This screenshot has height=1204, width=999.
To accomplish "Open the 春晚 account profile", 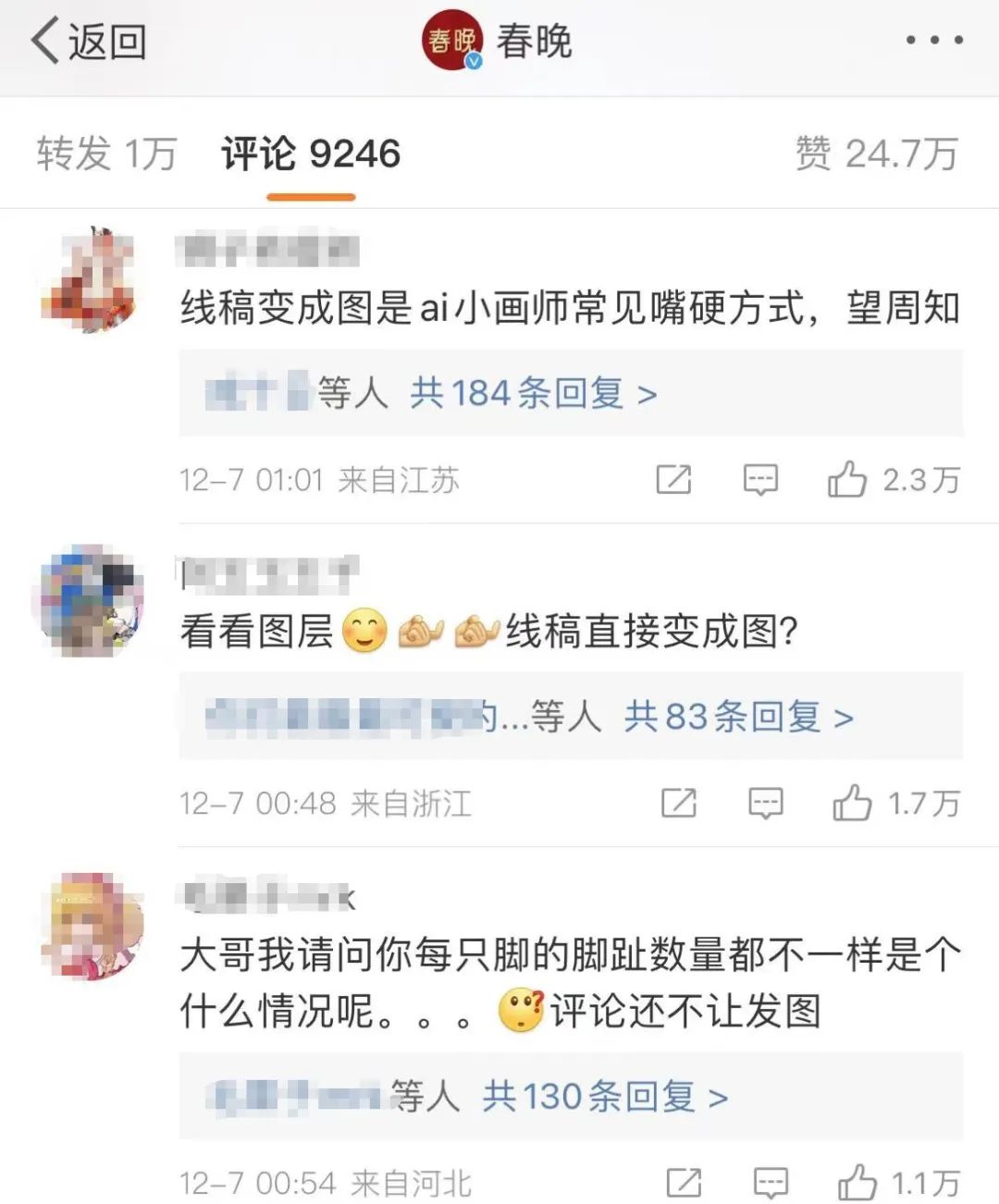I will point(498,41).
